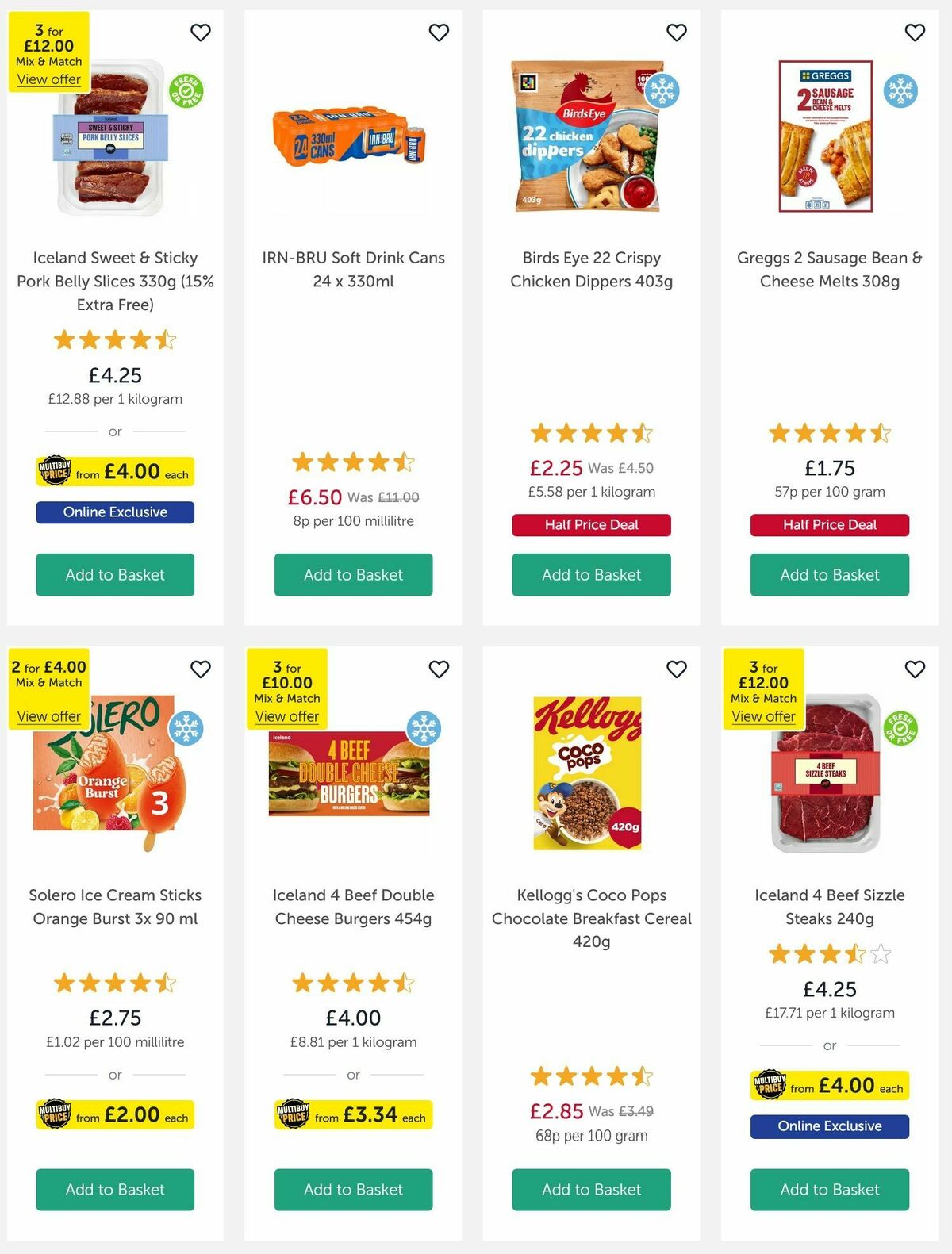Click Half Price Deal label on Chicken Dippers
This screenshot has width=952, height=1254.
590,524
